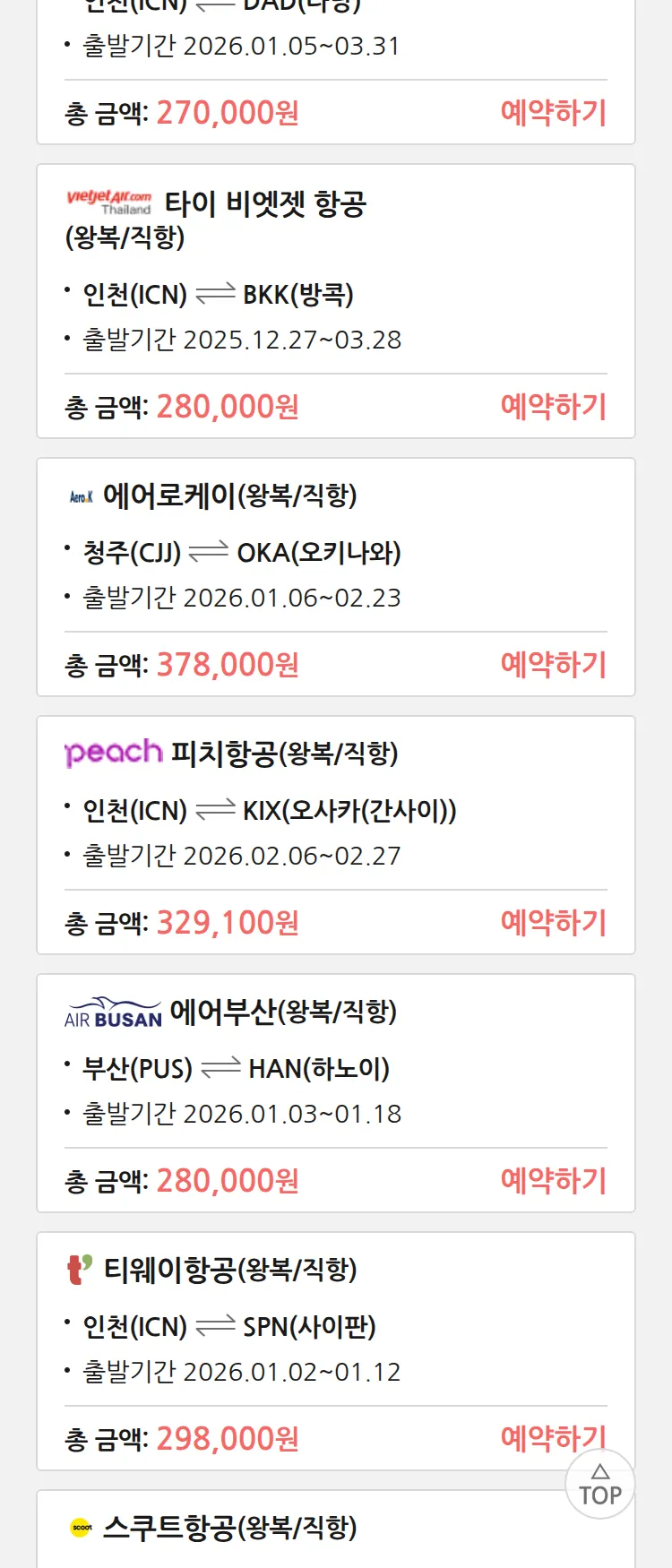The image size is (672, 1568).
Task: Tap 예약하기 for the 270,000원 Da Nang flight
Action: (553, 113)
